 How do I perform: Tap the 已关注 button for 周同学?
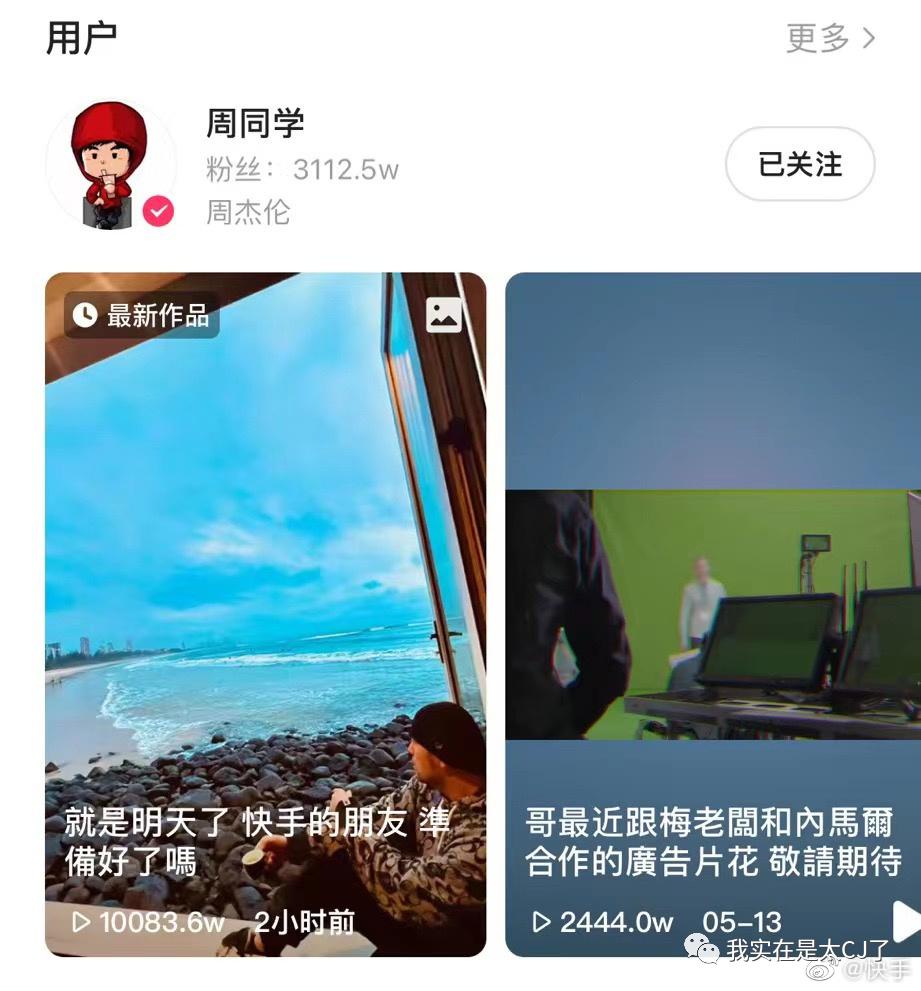[799, 164]
